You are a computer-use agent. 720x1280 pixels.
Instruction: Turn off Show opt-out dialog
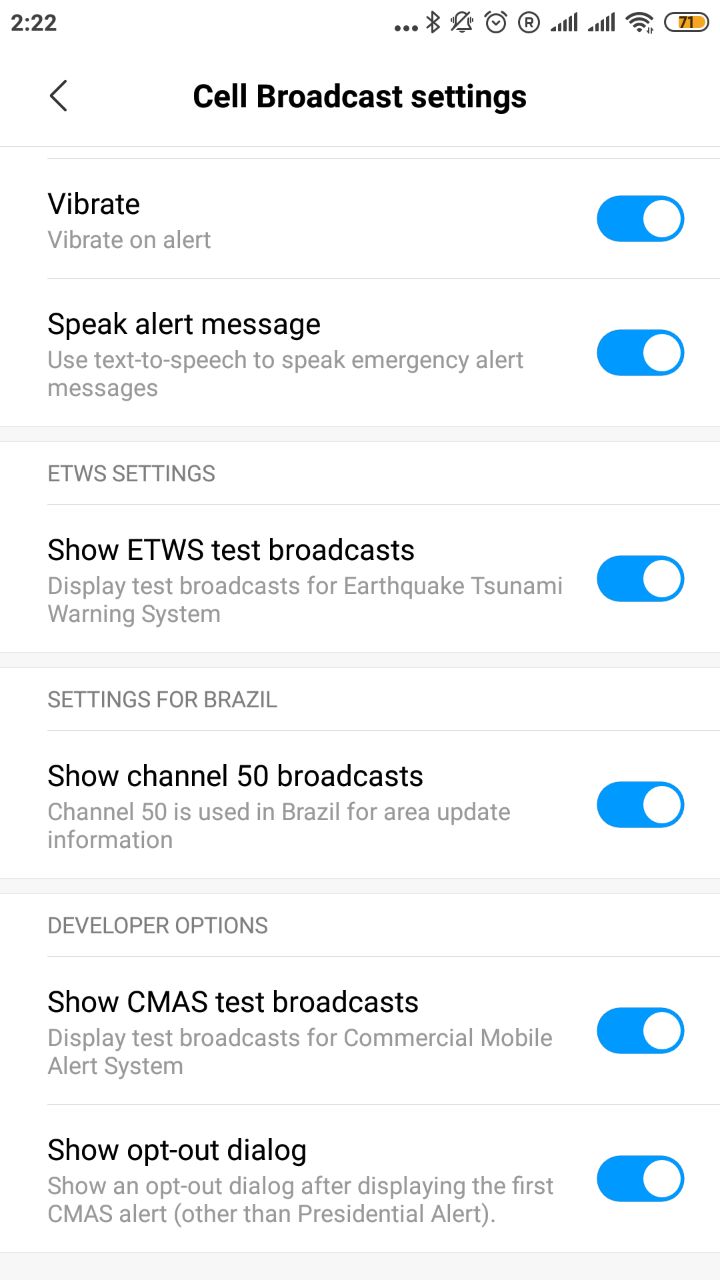pos(640,1179)
